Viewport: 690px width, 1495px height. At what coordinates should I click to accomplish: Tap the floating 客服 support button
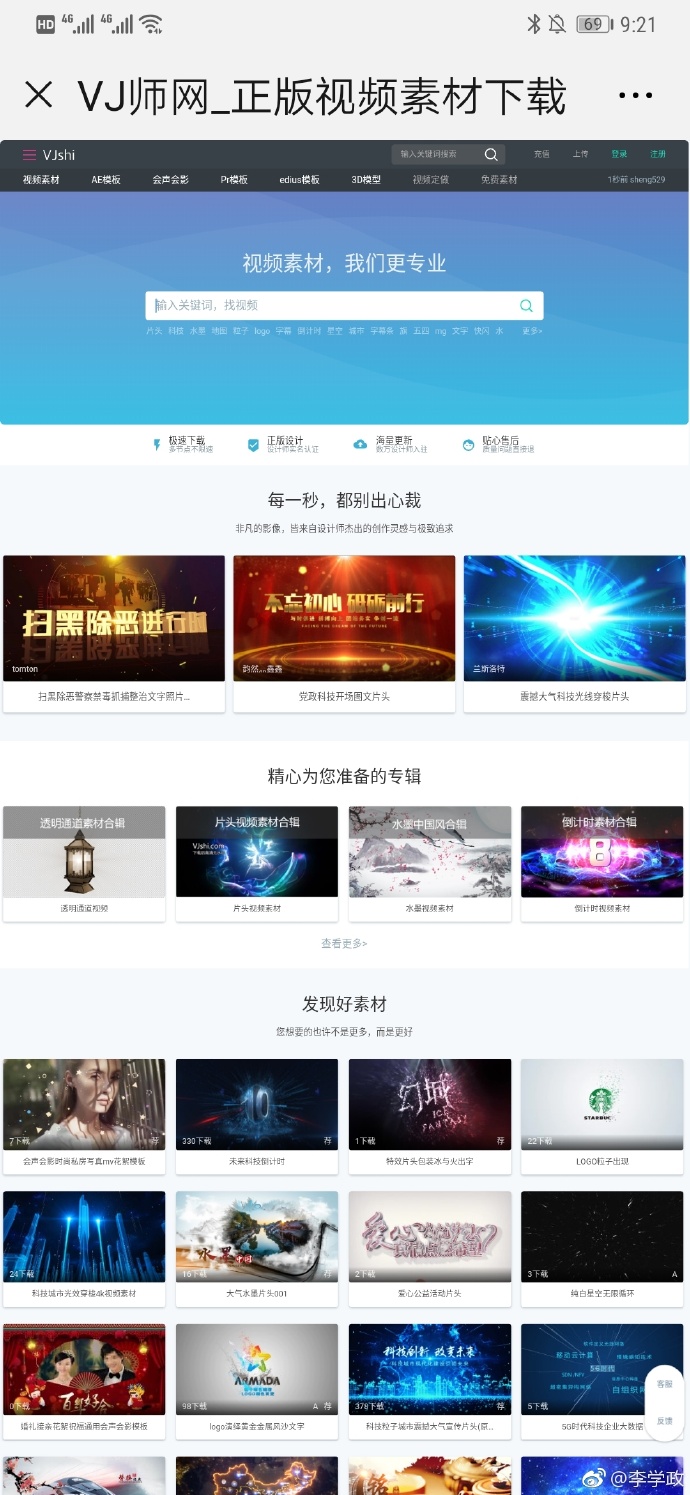click(x=665, y=1384)
